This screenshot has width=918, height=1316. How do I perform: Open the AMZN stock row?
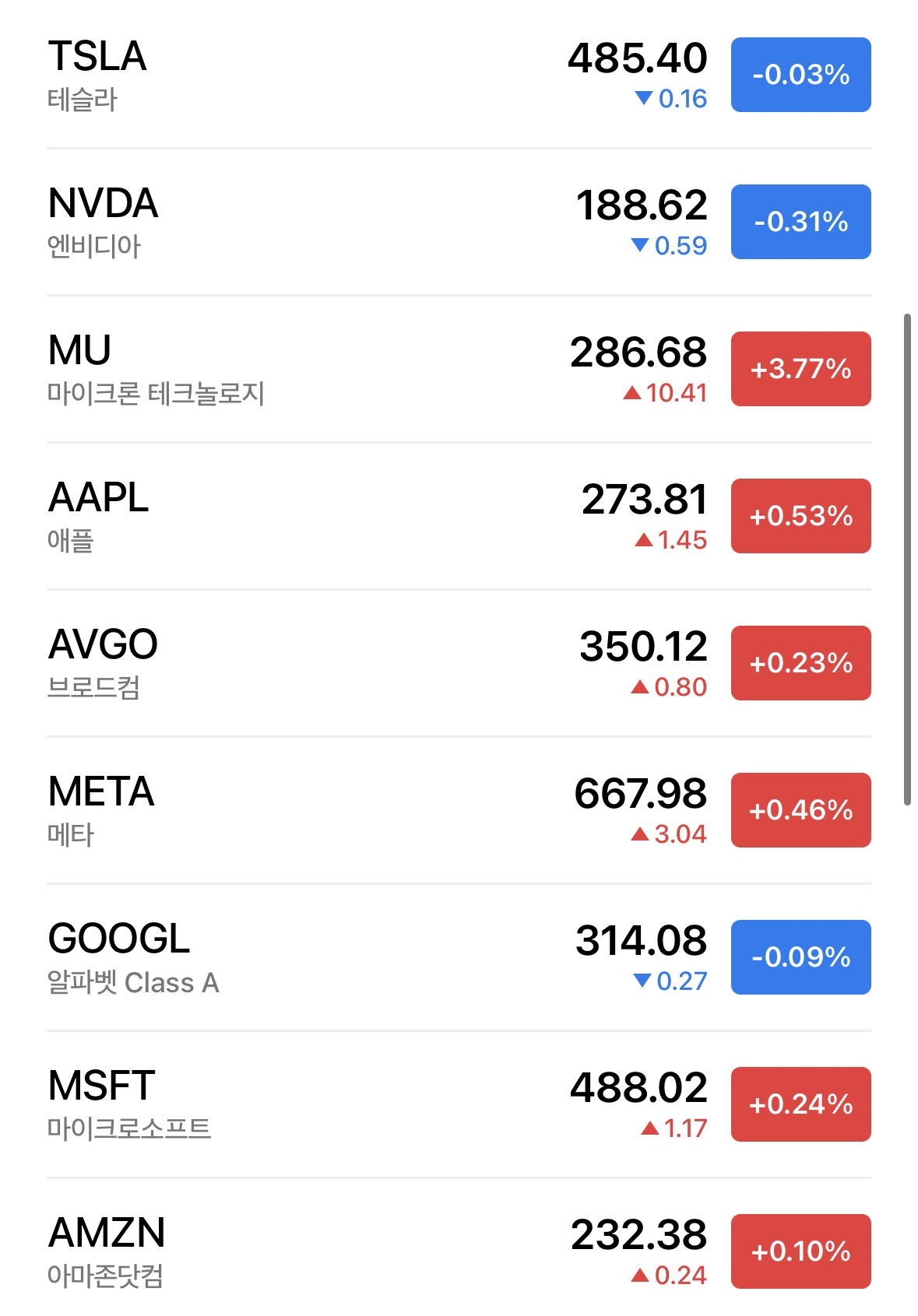pos(459,1247)
